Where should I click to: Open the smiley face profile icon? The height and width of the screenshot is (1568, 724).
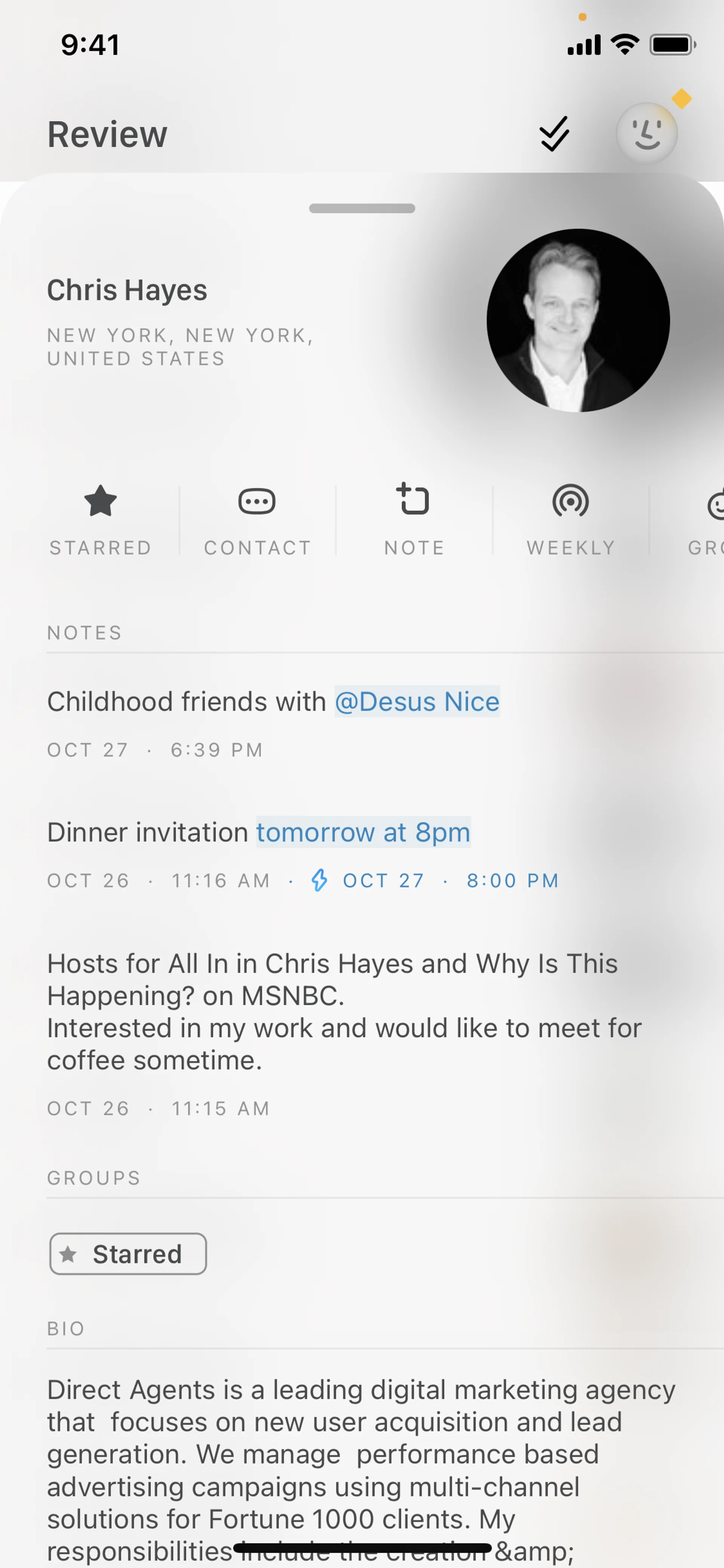click(x=646, y=133)
